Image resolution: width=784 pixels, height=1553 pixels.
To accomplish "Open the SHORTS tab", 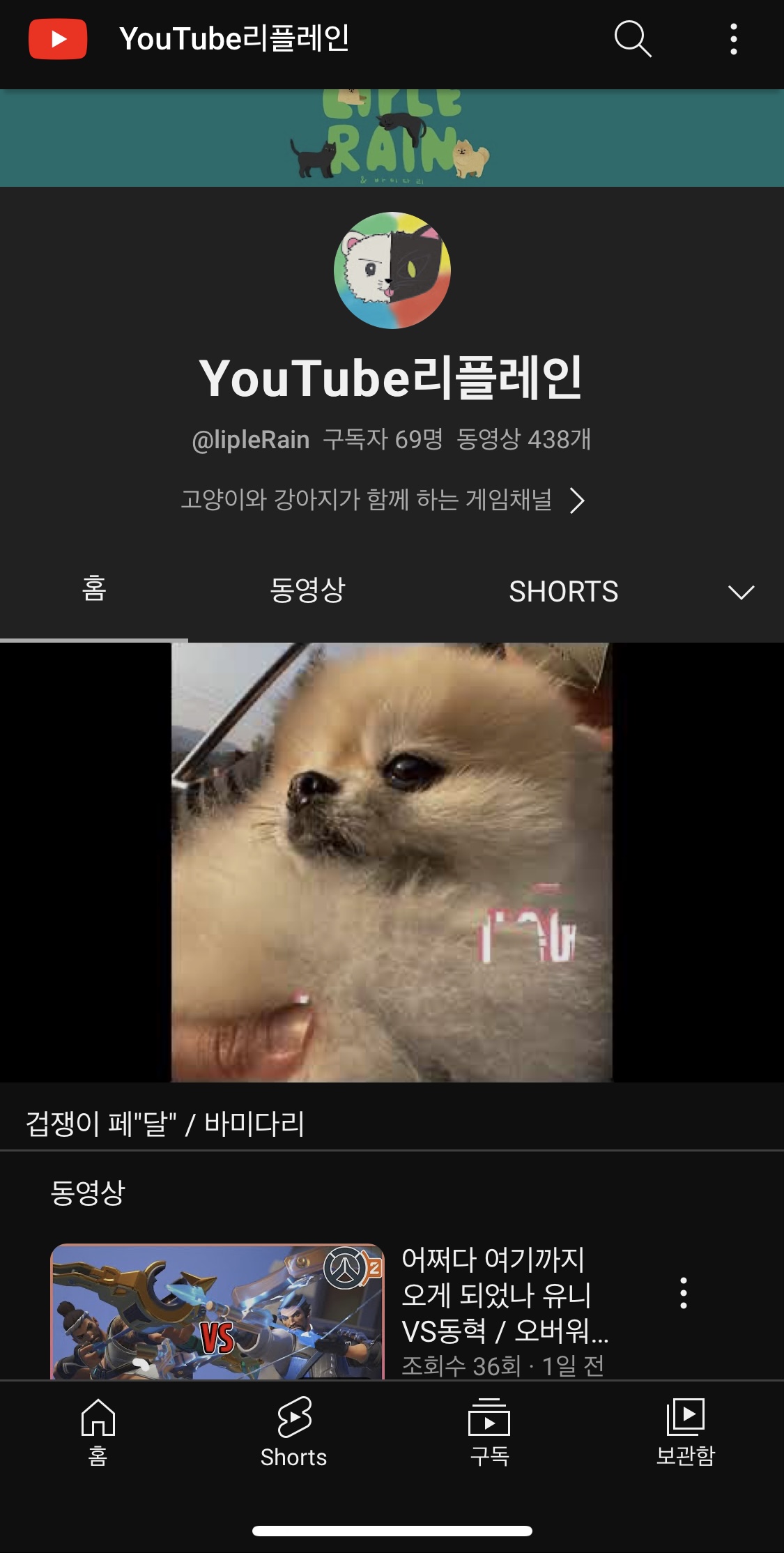I will (x=564, y=591).
